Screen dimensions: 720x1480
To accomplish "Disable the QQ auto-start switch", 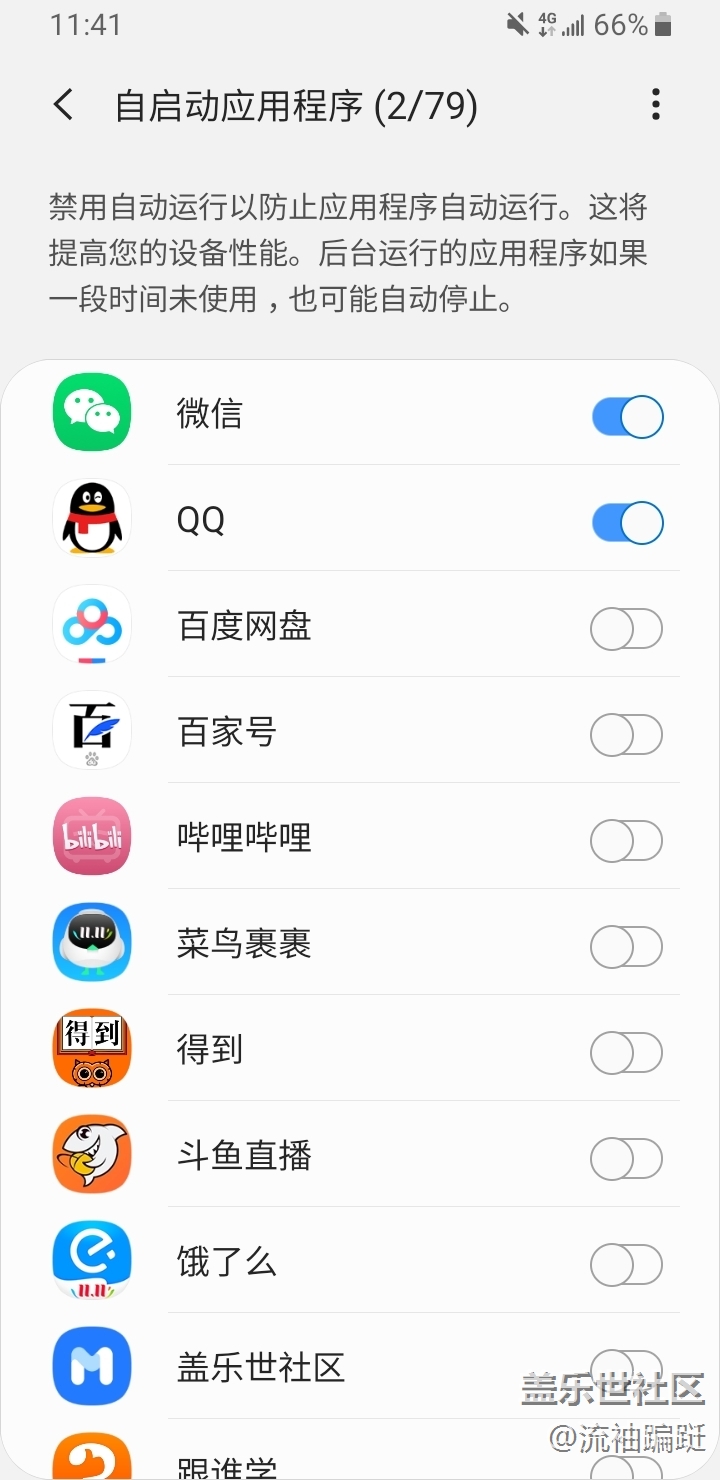I will point(627,523).
